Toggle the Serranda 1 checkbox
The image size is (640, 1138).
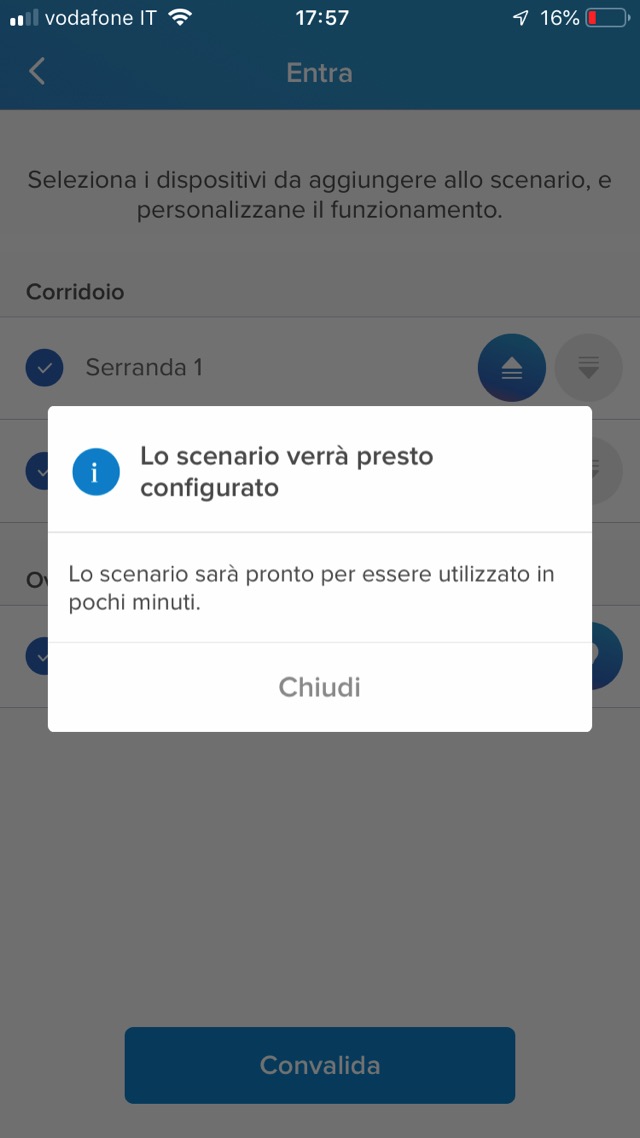(44, 368)
